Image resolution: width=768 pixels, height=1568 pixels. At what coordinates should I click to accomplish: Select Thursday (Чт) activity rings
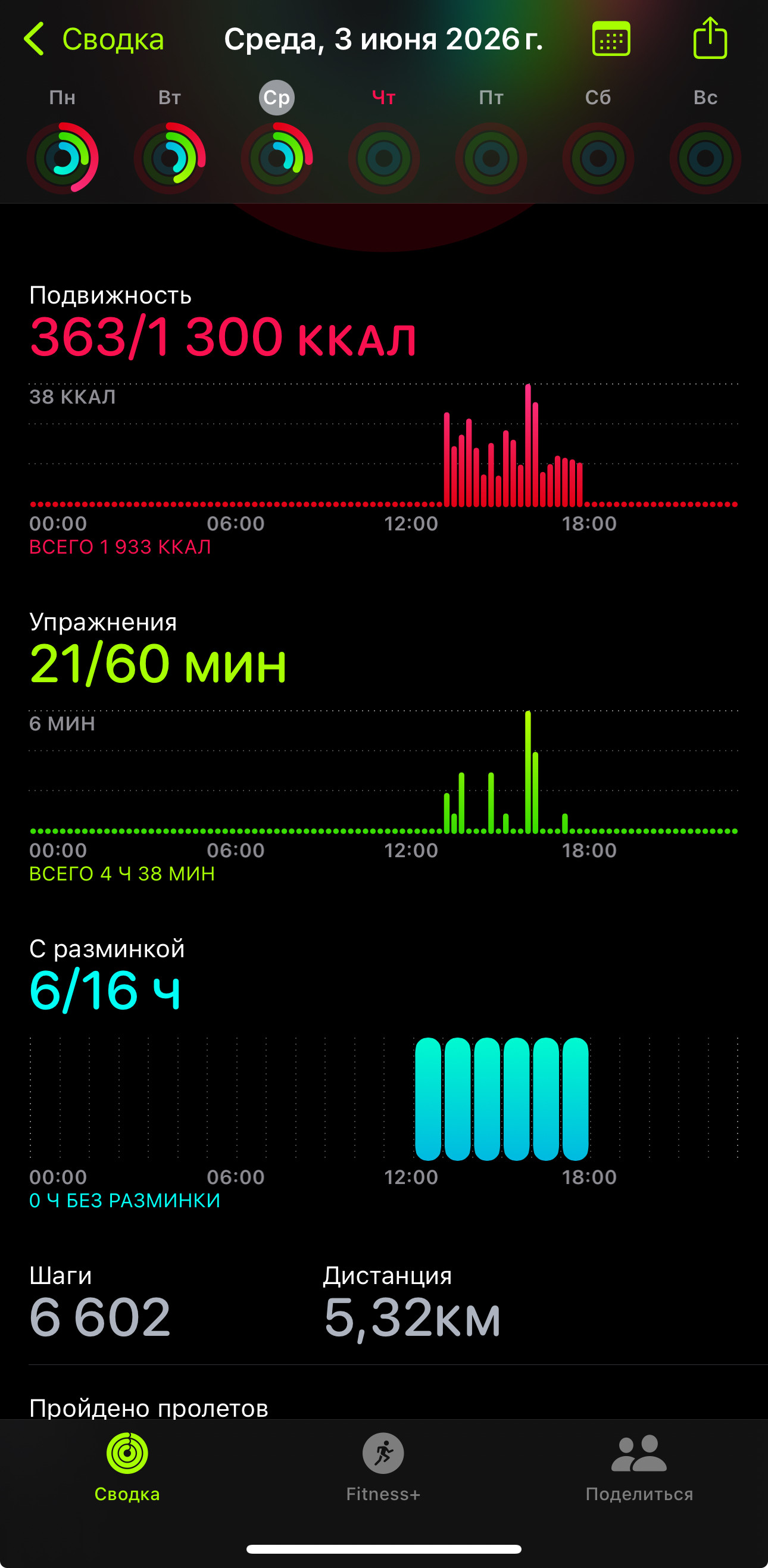tap(384, 158)
